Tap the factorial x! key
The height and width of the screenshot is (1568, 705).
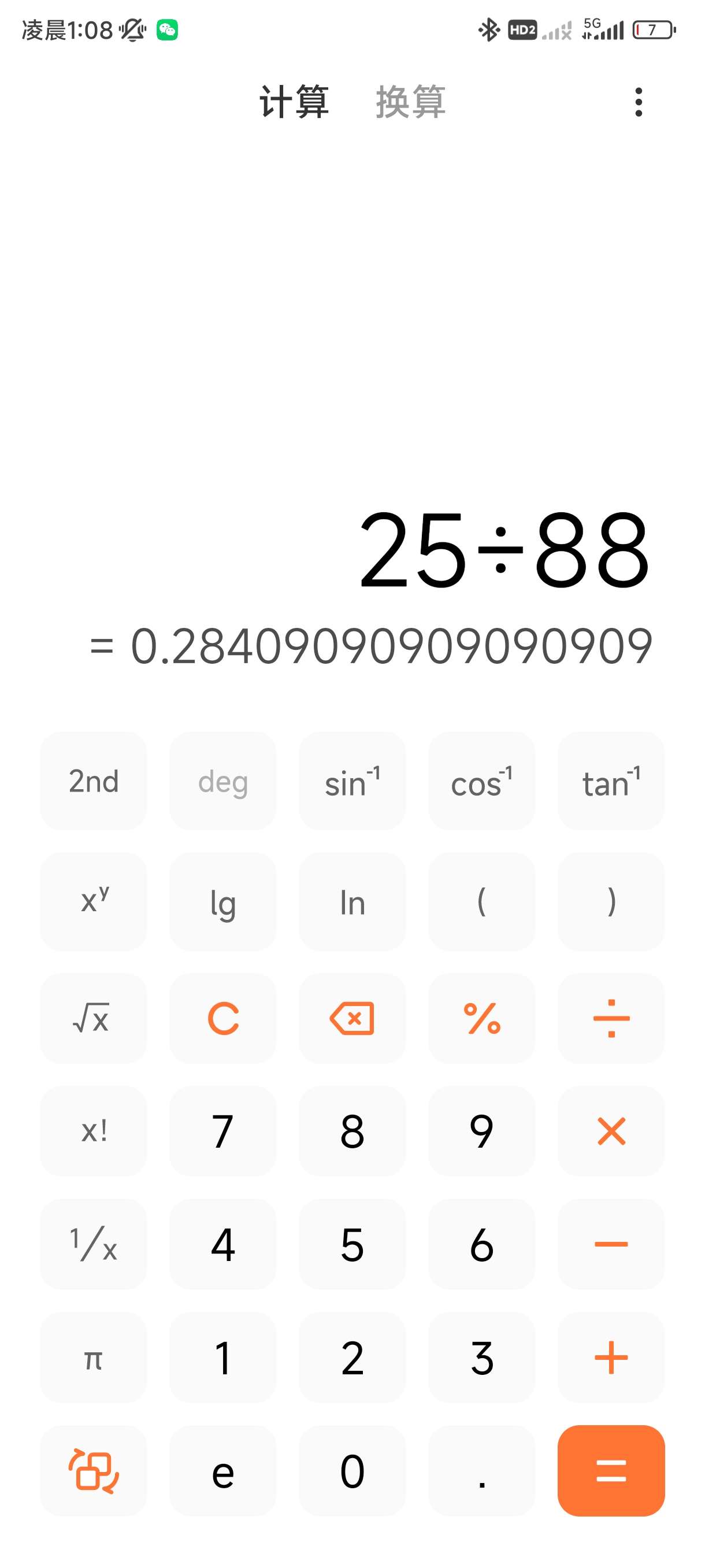point(93,1131)
